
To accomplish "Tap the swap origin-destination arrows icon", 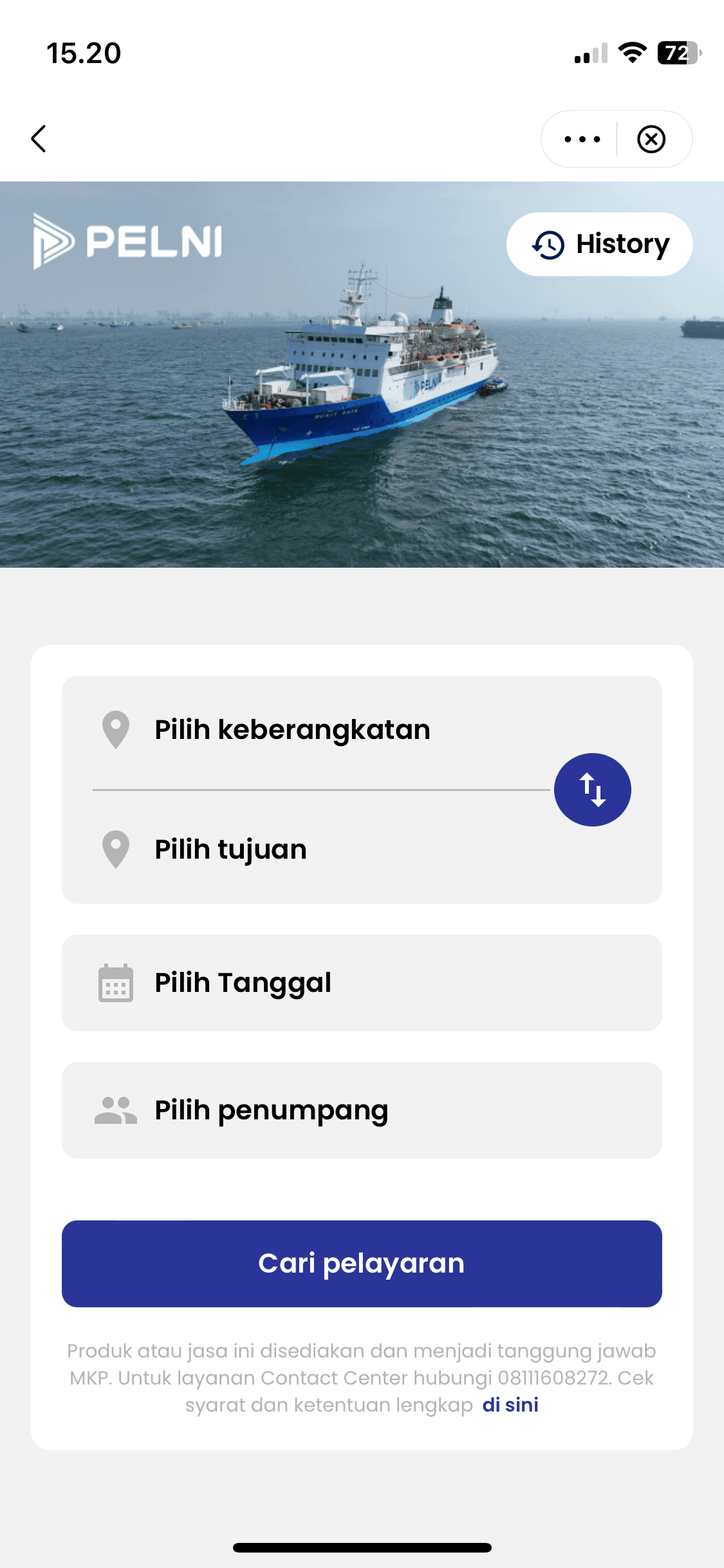I will 592,789.
